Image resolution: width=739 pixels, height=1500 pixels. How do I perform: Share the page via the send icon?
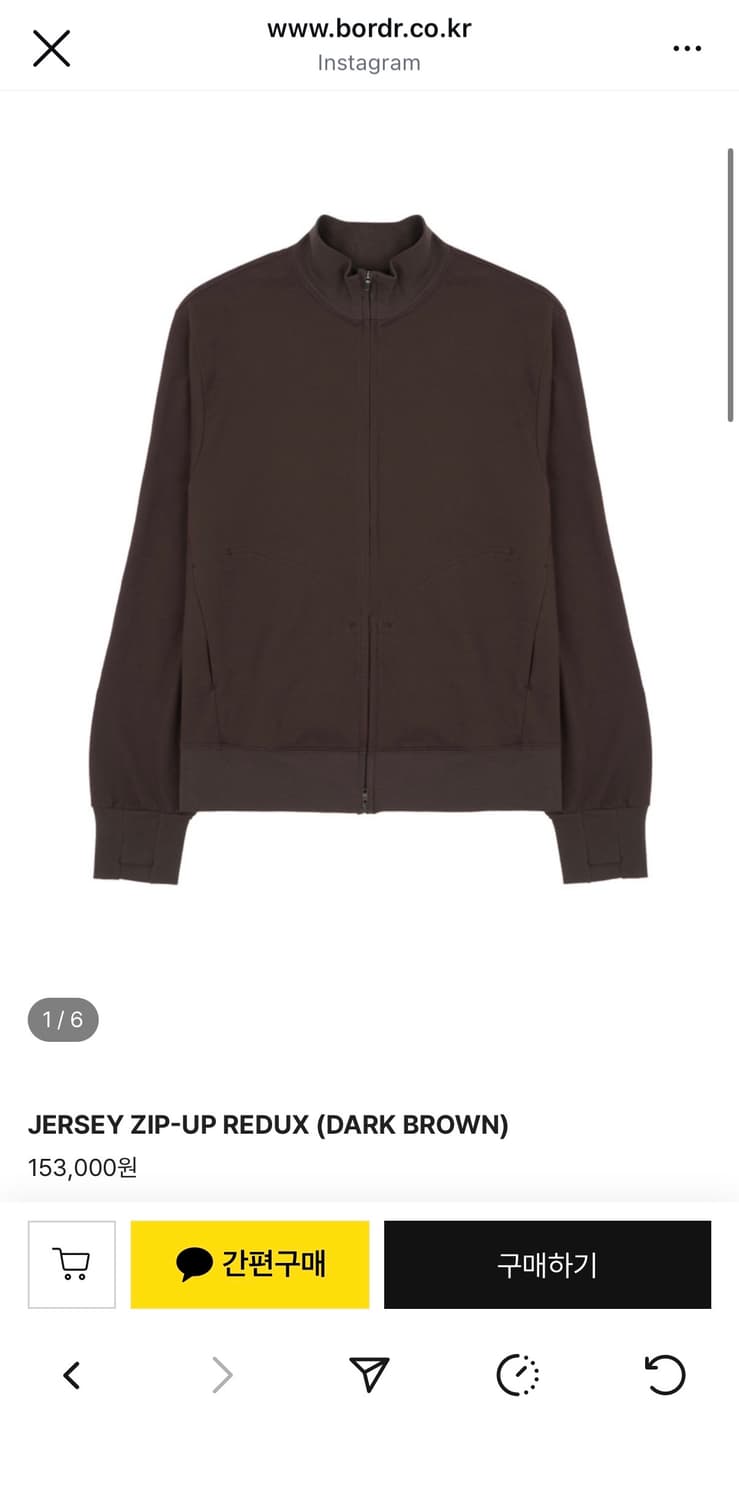(369, 1374)
